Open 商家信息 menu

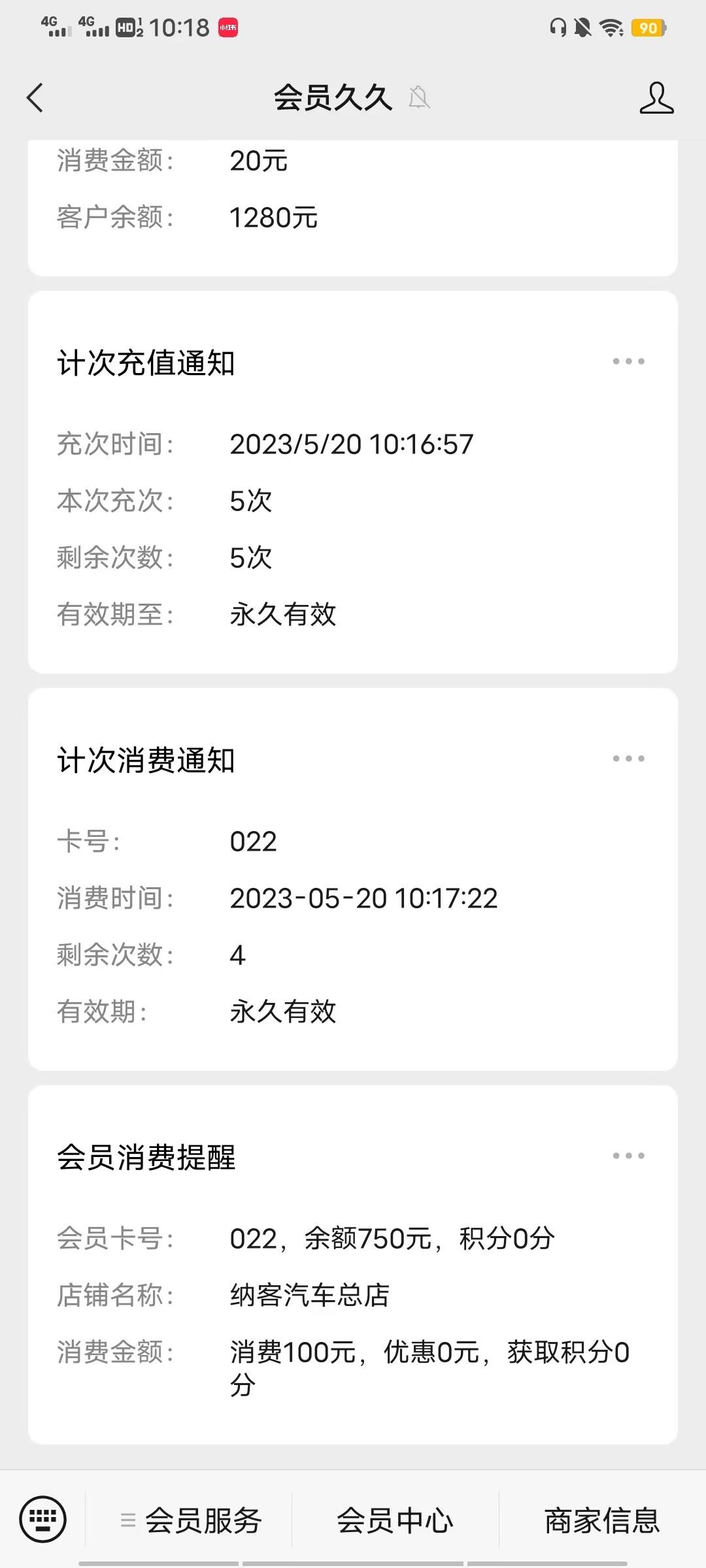tap(602, 1520)
